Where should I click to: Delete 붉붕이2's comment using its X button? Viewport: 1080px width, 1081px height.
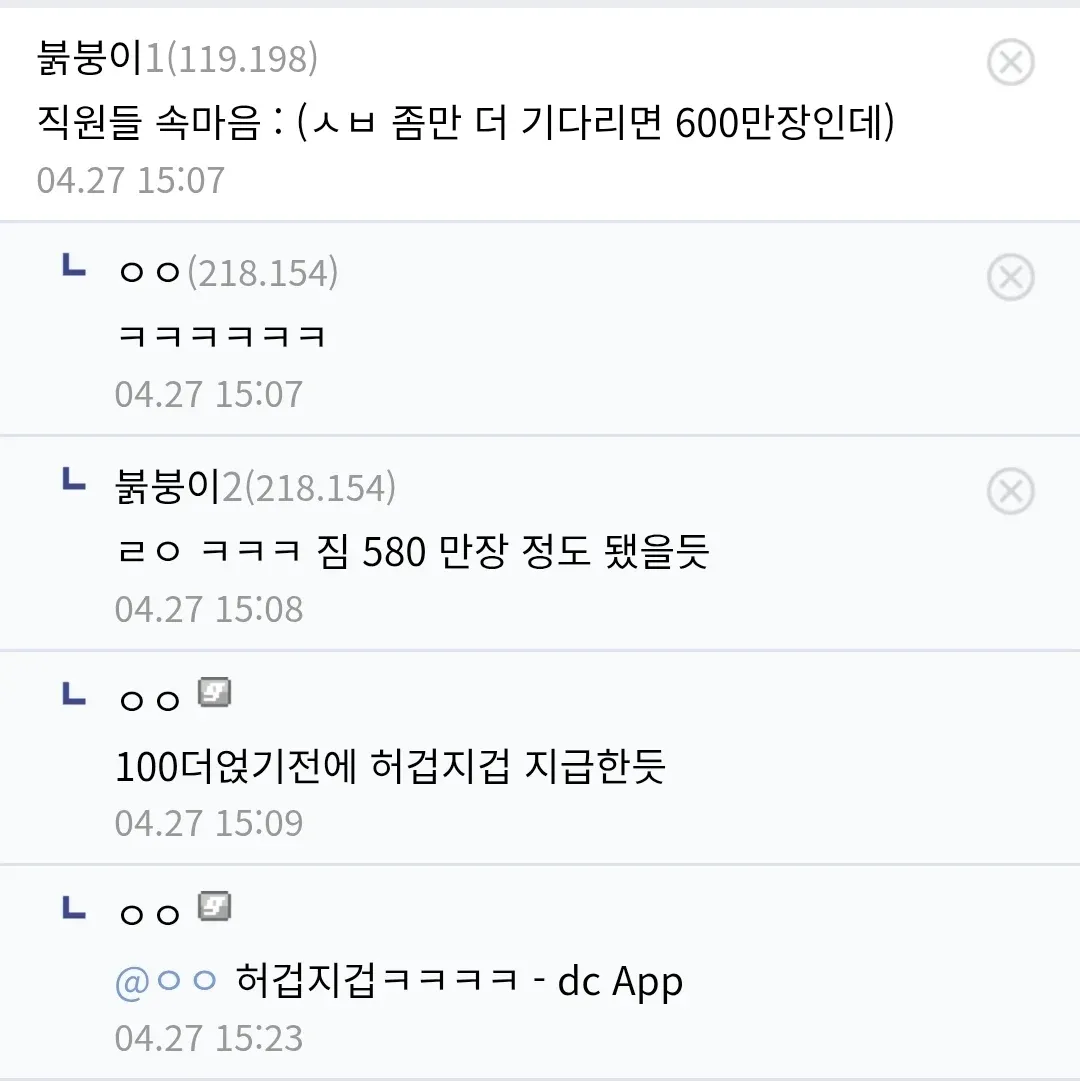pos(1010,492)
